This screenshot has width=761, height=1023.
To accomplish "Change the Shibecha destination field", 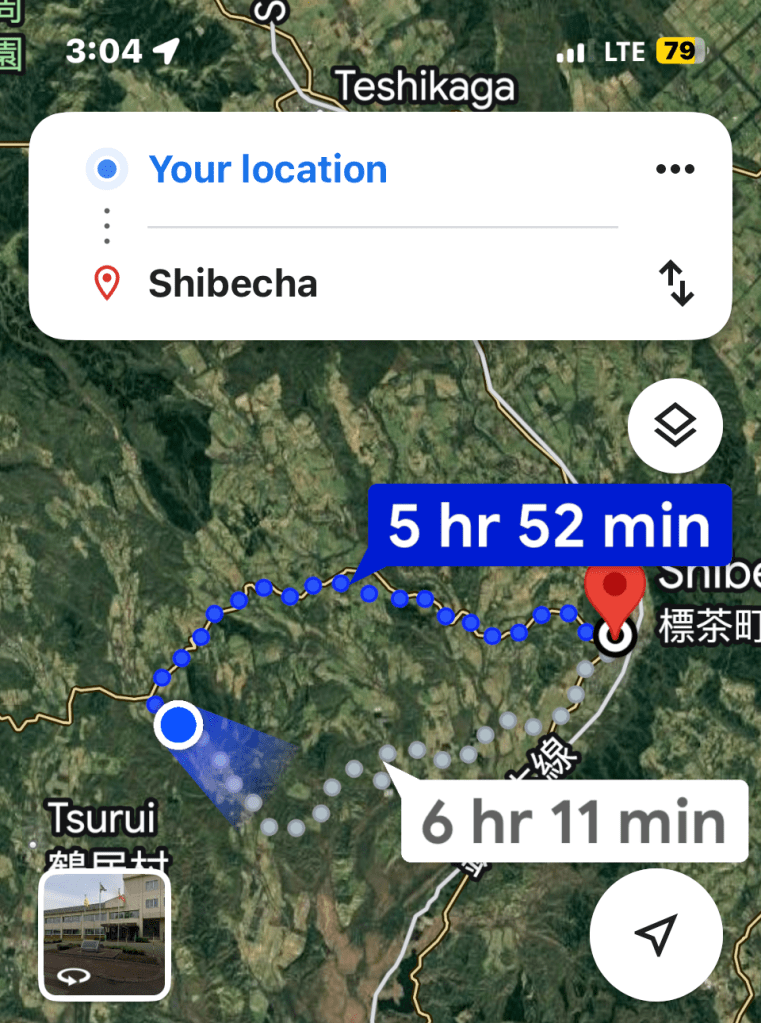I will click(233, 284).
